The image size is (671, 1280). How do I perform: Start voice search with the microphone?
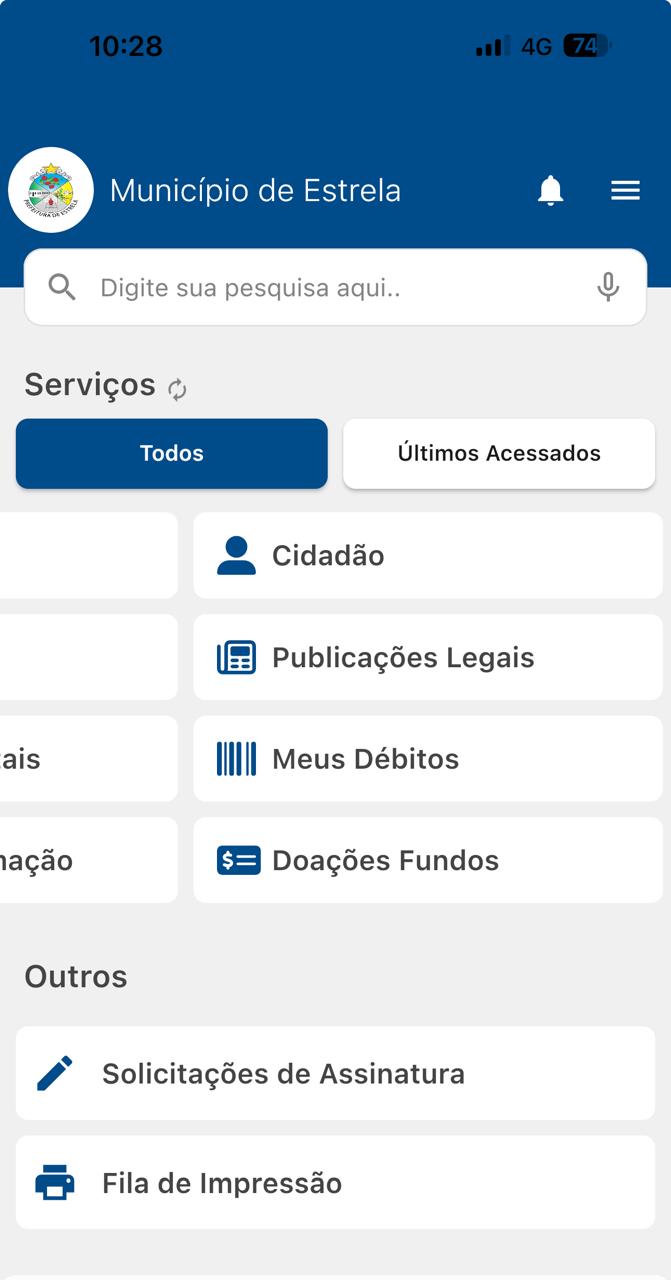608,288
